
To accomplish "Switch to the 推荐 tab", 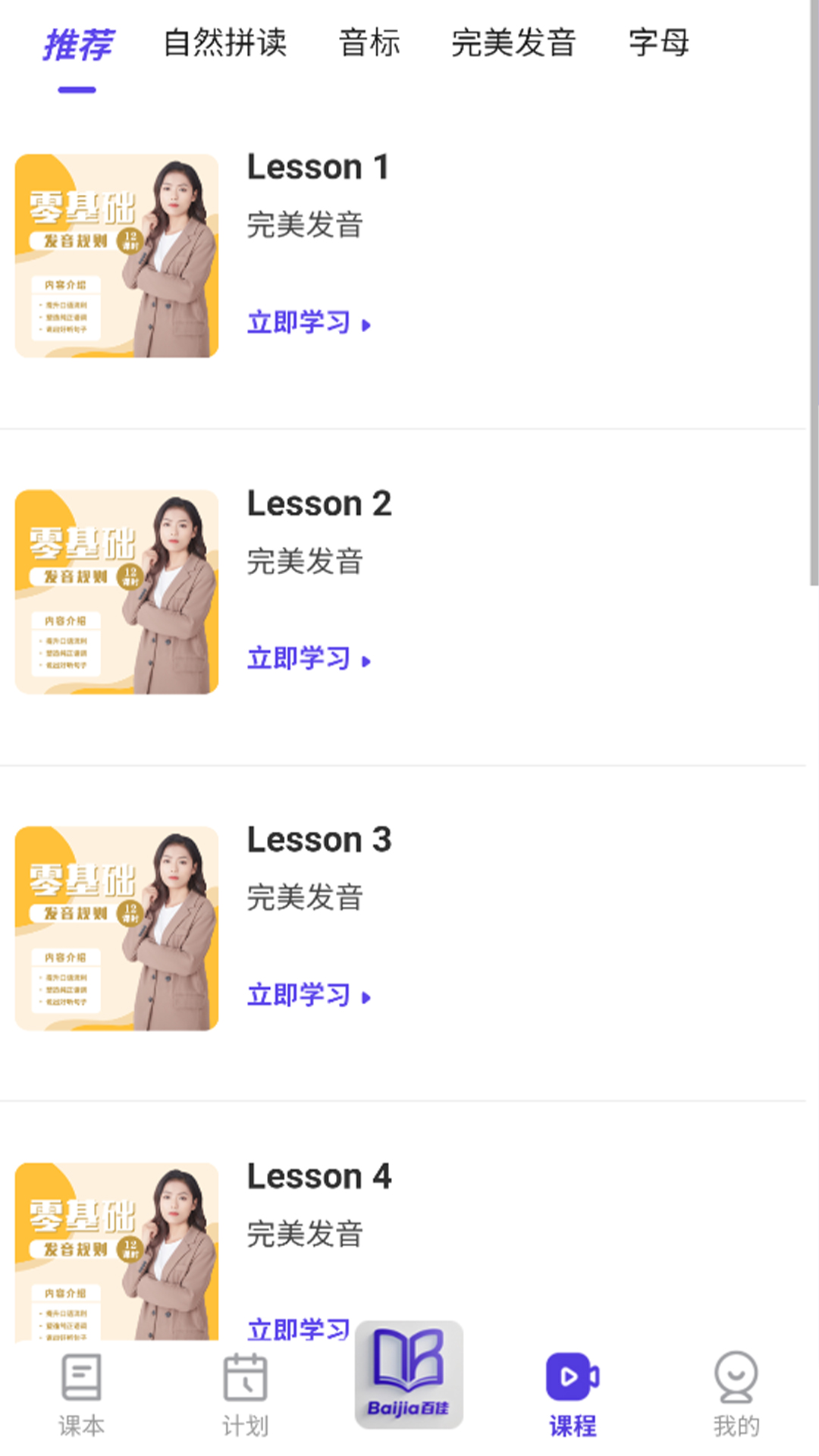I will (x=78, y=43).
